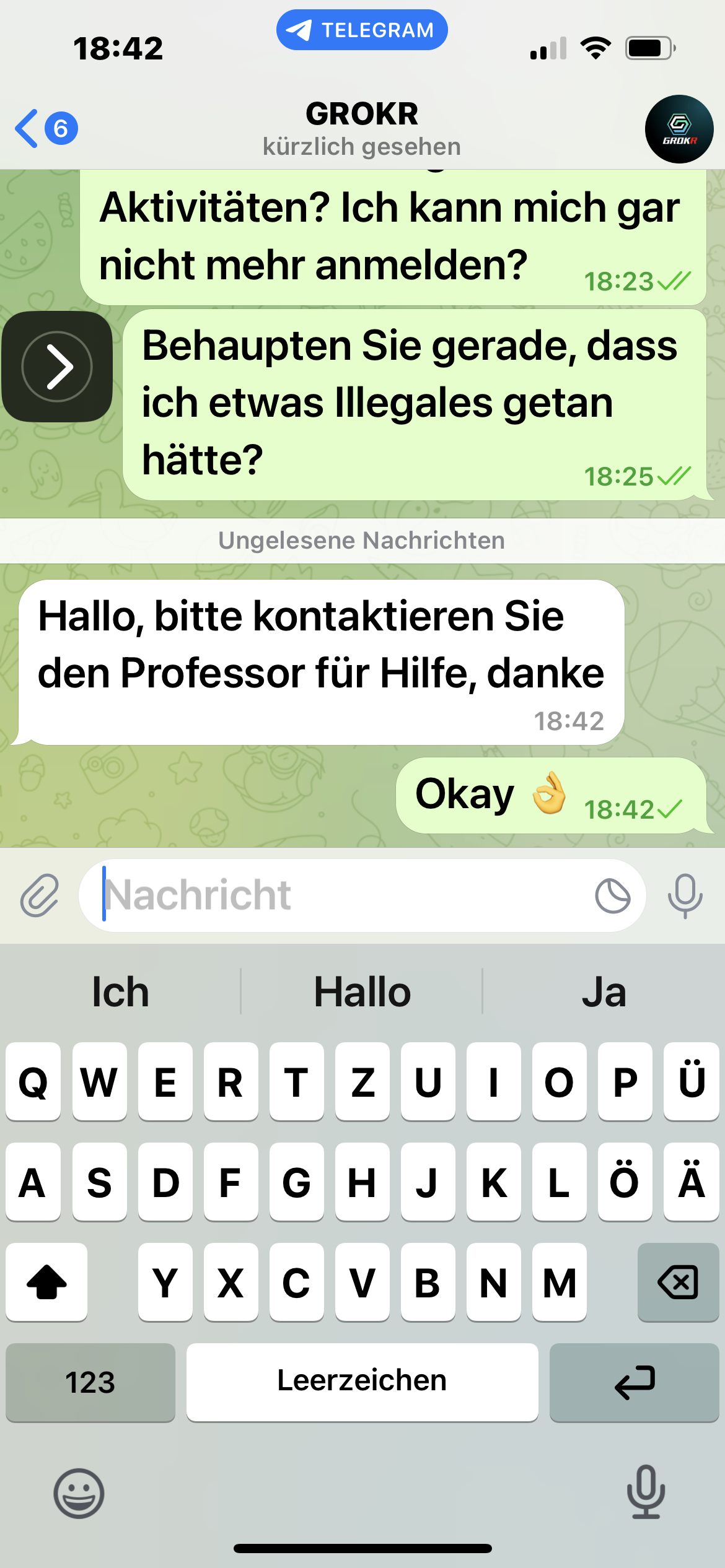Record a voice message with the microphone
The width and height of the screenshot is (725, 1568).
pos(685,895)
